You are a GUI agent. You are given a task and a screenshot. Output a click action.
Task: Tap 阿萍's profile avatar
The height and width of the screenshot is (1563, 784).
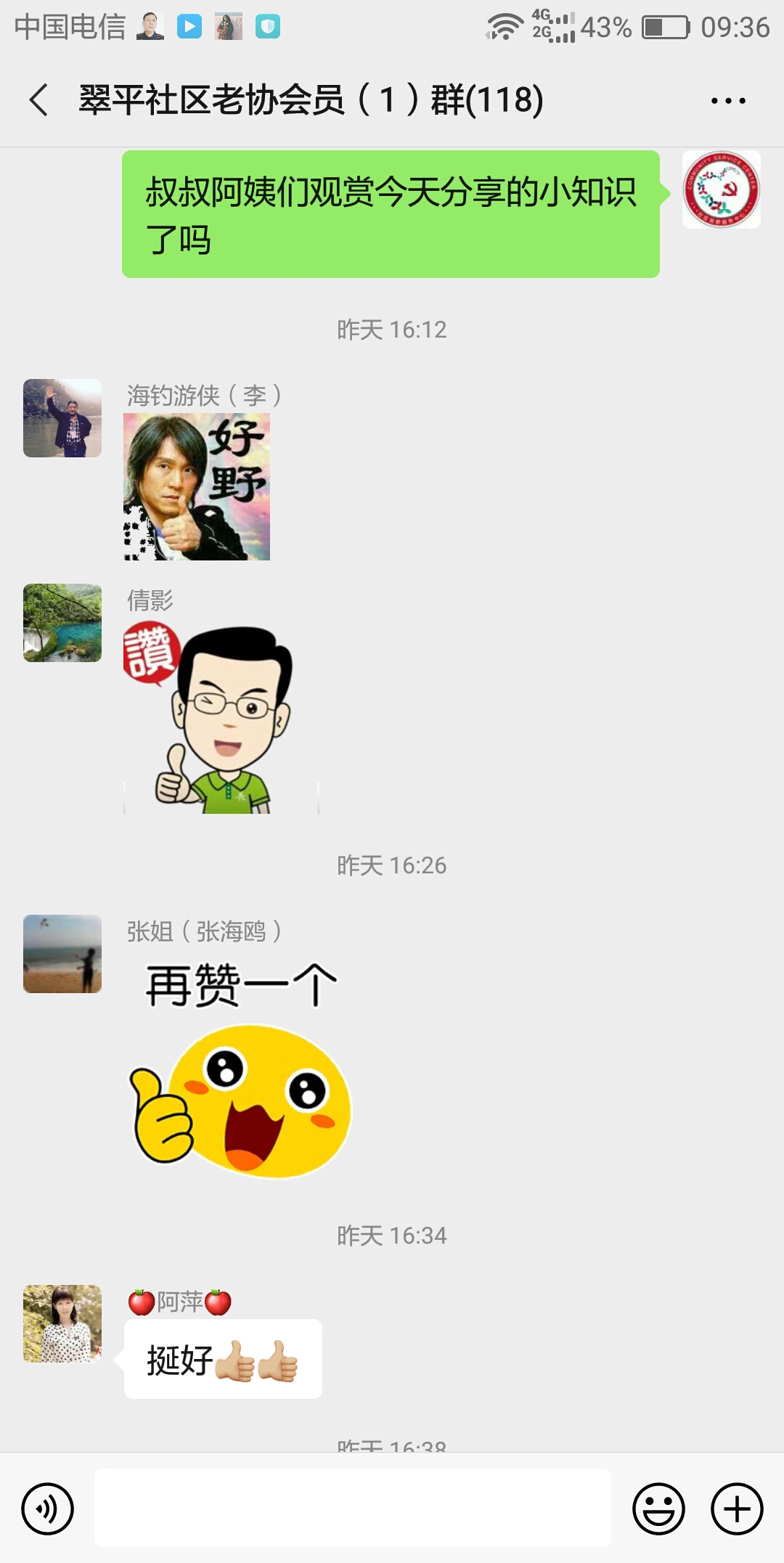point(62,1323)
